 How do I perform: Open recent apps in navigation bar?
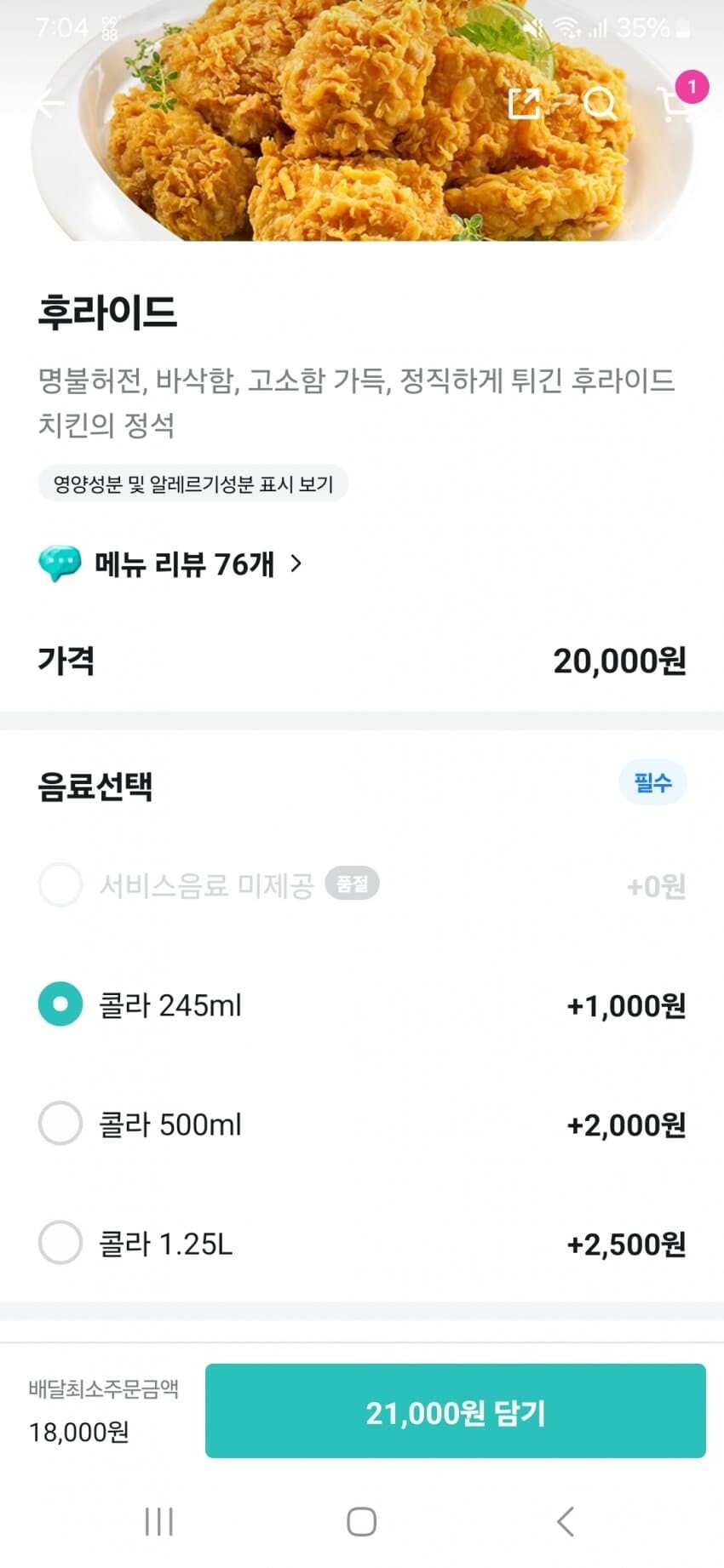[159, 1521]
